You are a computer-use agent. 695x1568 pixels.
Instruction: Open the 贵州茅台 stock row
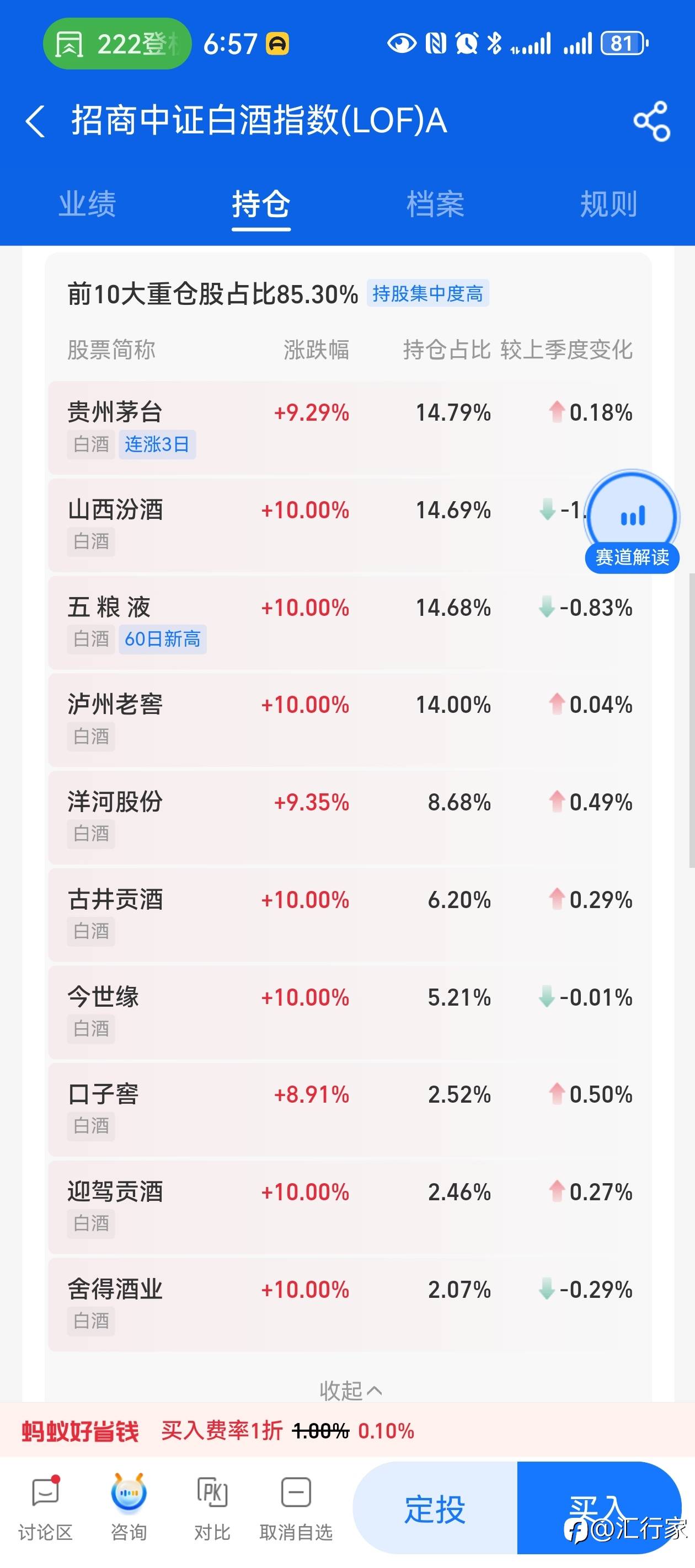click(x=350, y=428)
